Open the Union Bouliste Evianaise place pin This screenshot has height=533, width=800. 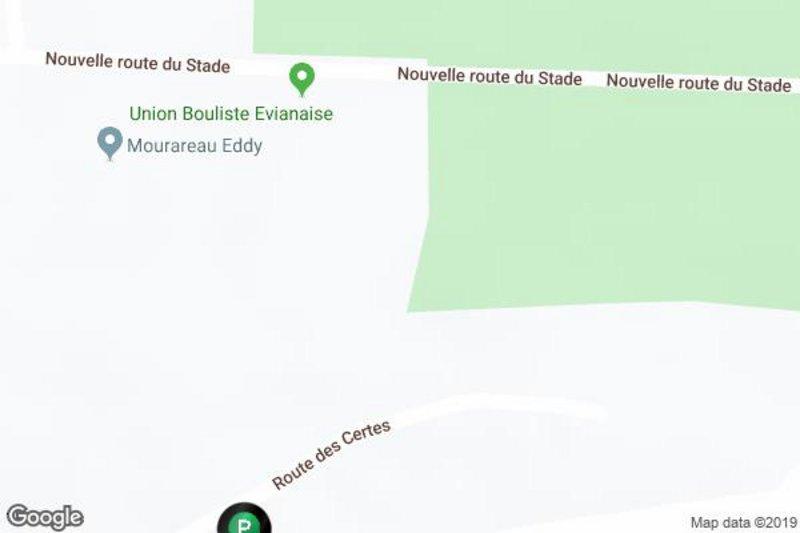[x=301, y=78]
